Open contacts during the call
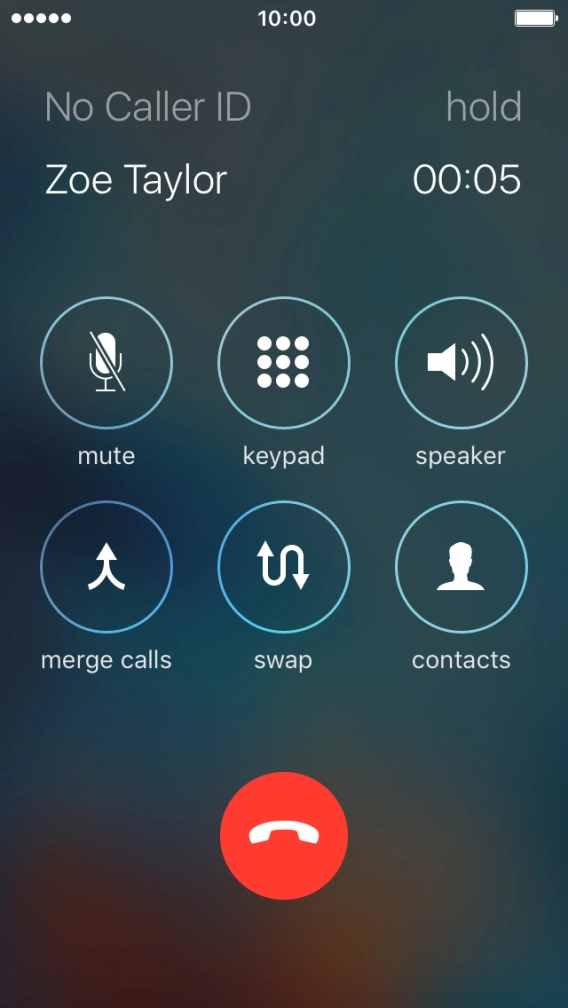The image size is (568, 1008). click(461, 567)
